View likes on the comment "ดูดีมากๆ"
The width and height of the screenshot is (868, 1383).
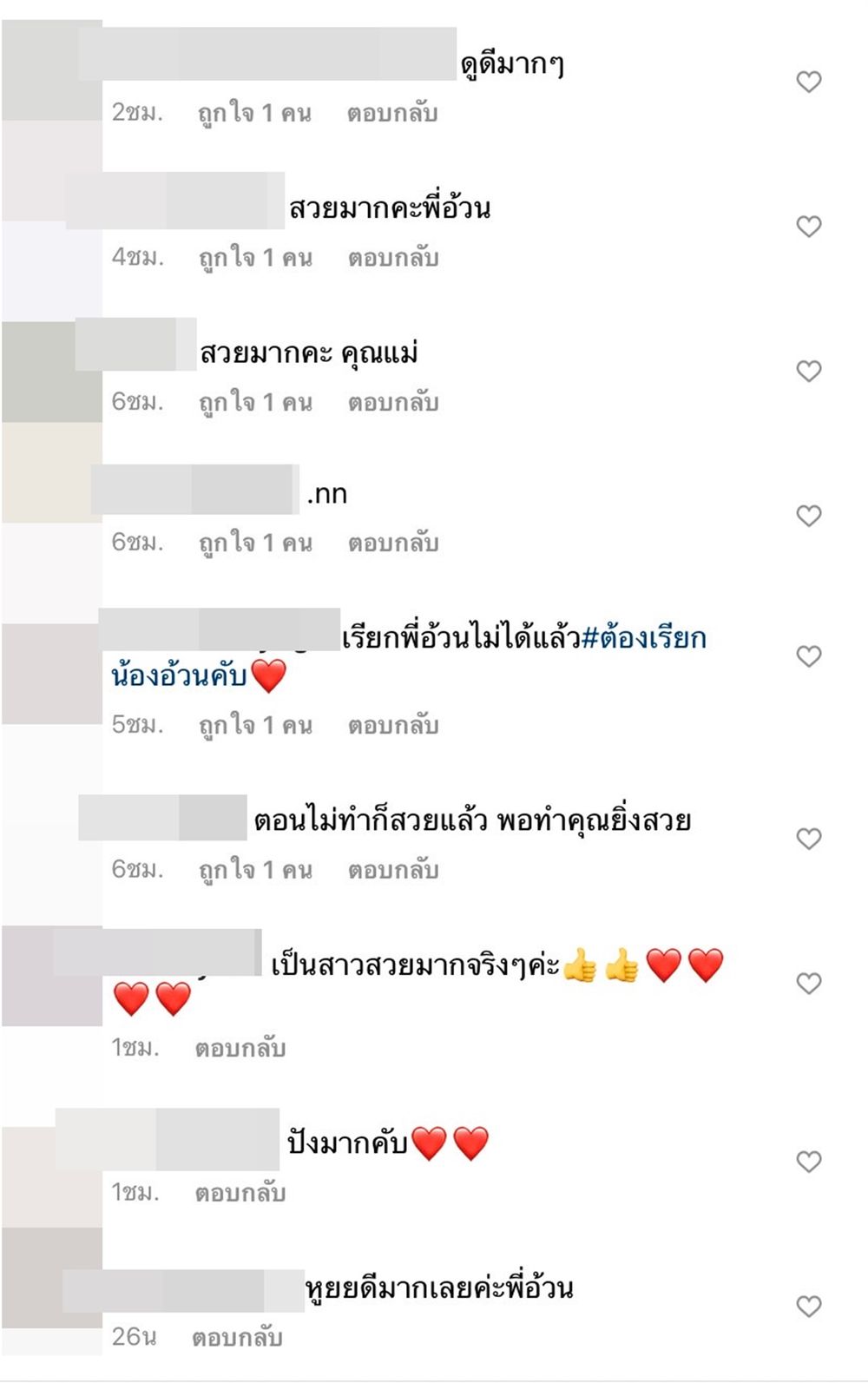click(254, 114)
